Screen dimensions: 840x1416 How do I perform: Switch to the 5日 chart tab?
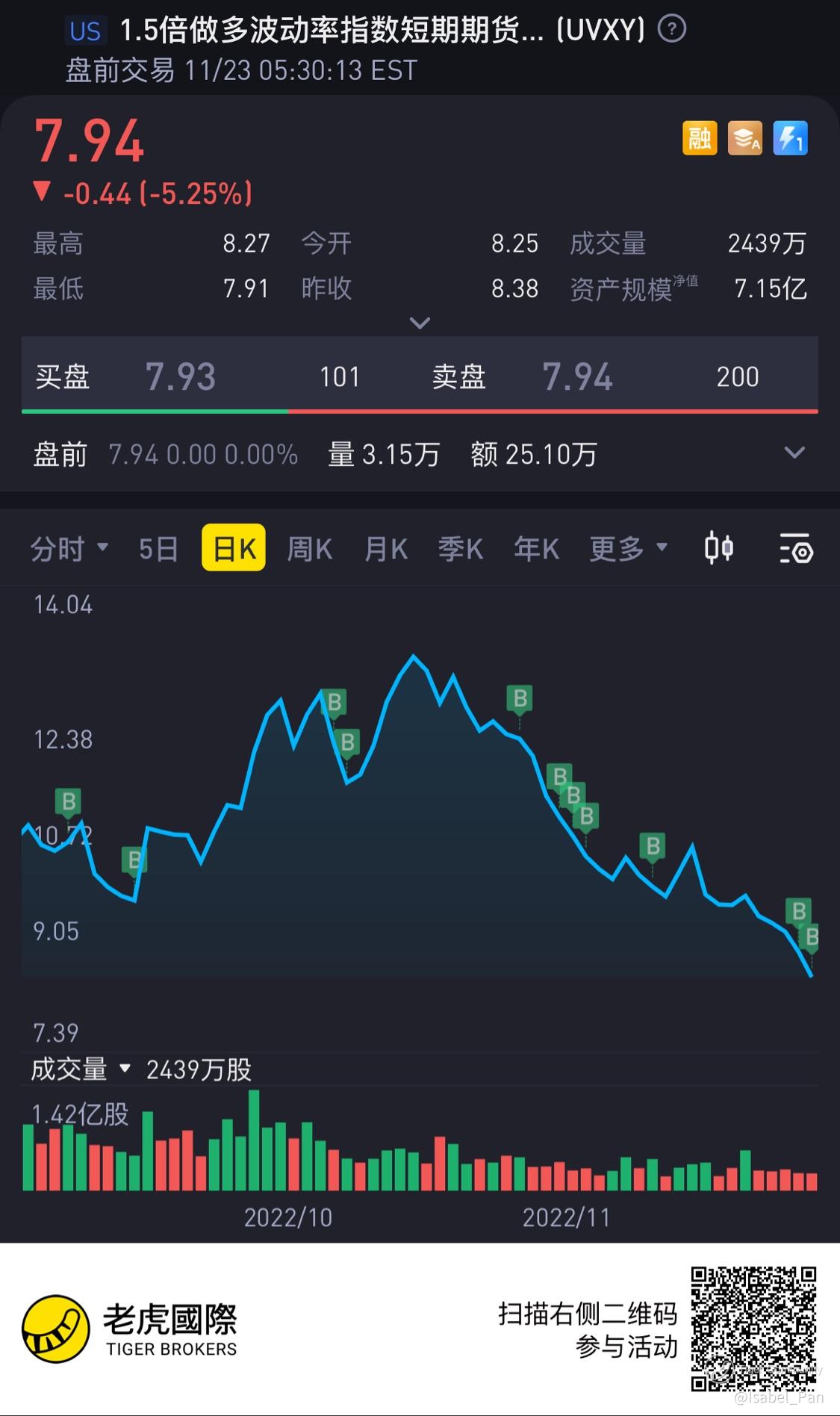point(158,548)
